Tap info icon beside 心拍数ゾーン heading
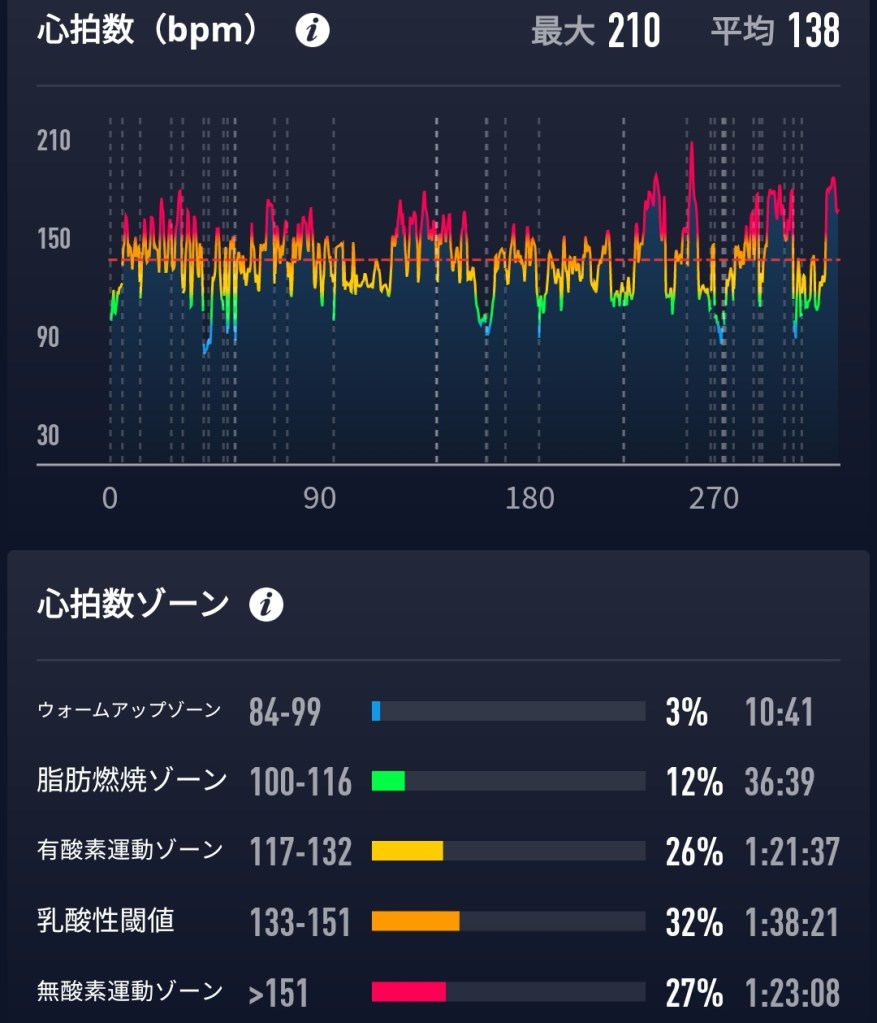 point(267,604)
